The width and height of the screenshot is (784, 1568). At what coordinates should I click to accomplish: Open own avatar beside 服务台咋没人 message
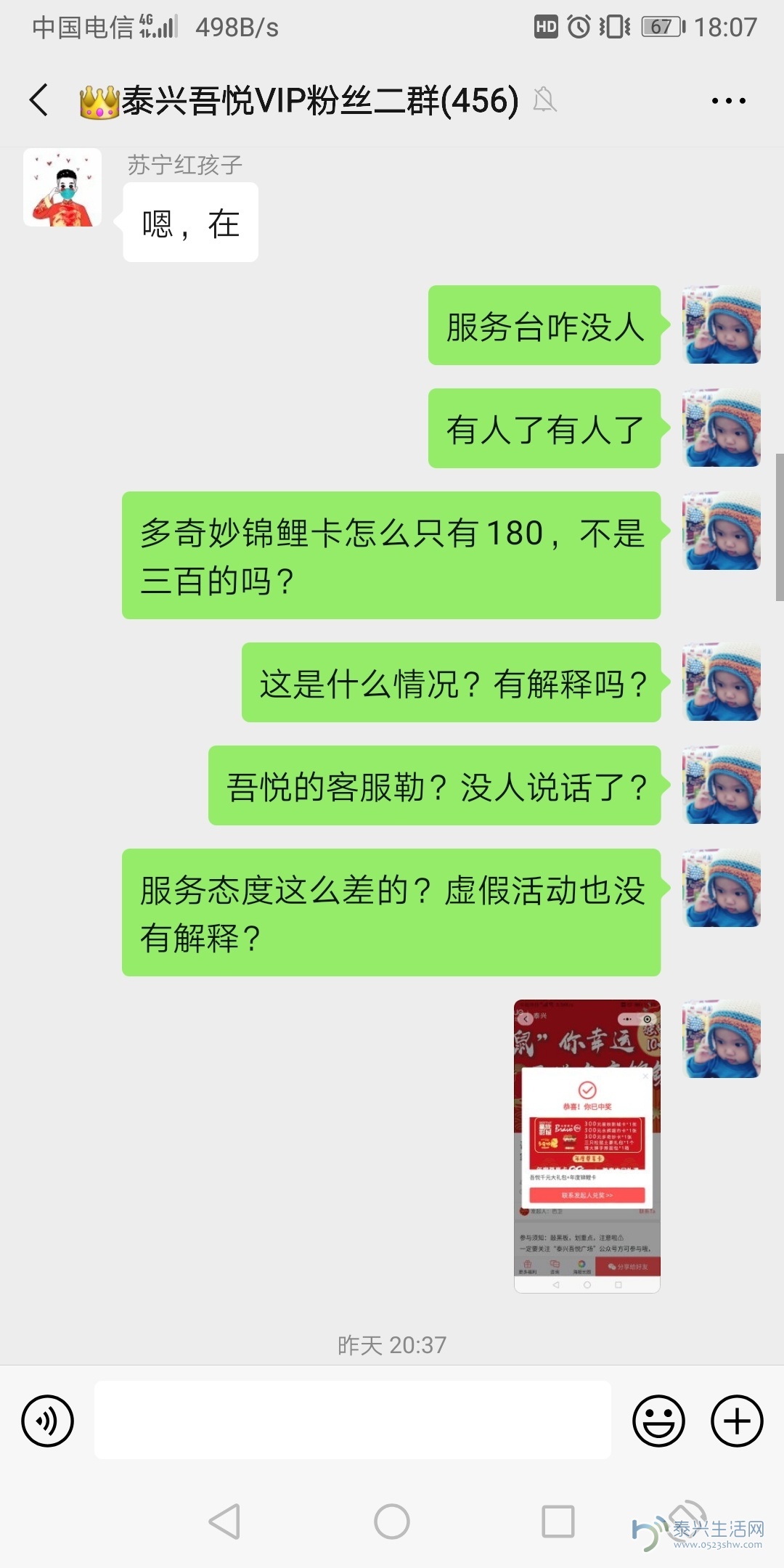[x=721, y=325]
